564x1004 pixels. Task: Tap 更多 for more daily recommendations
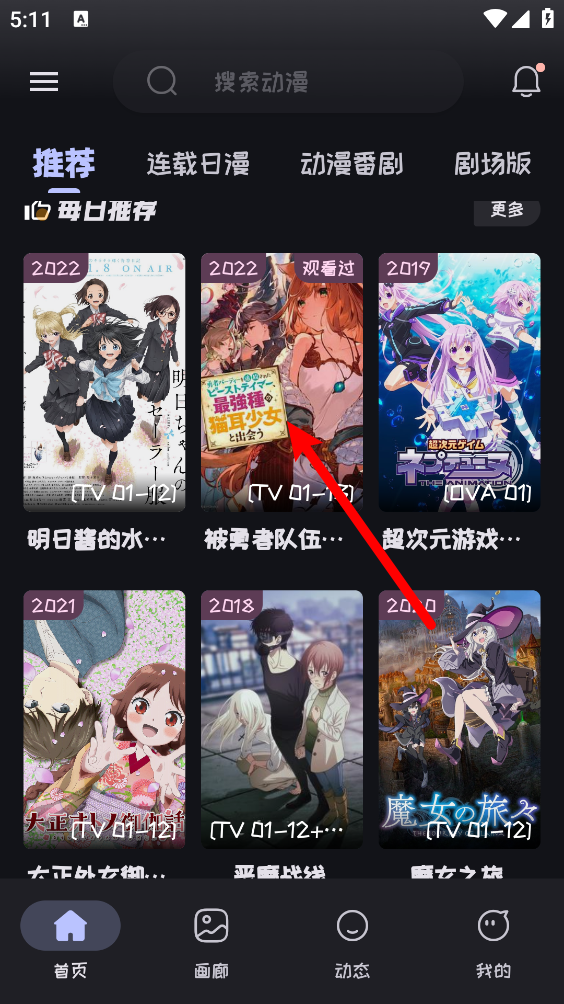click(507, 211)
